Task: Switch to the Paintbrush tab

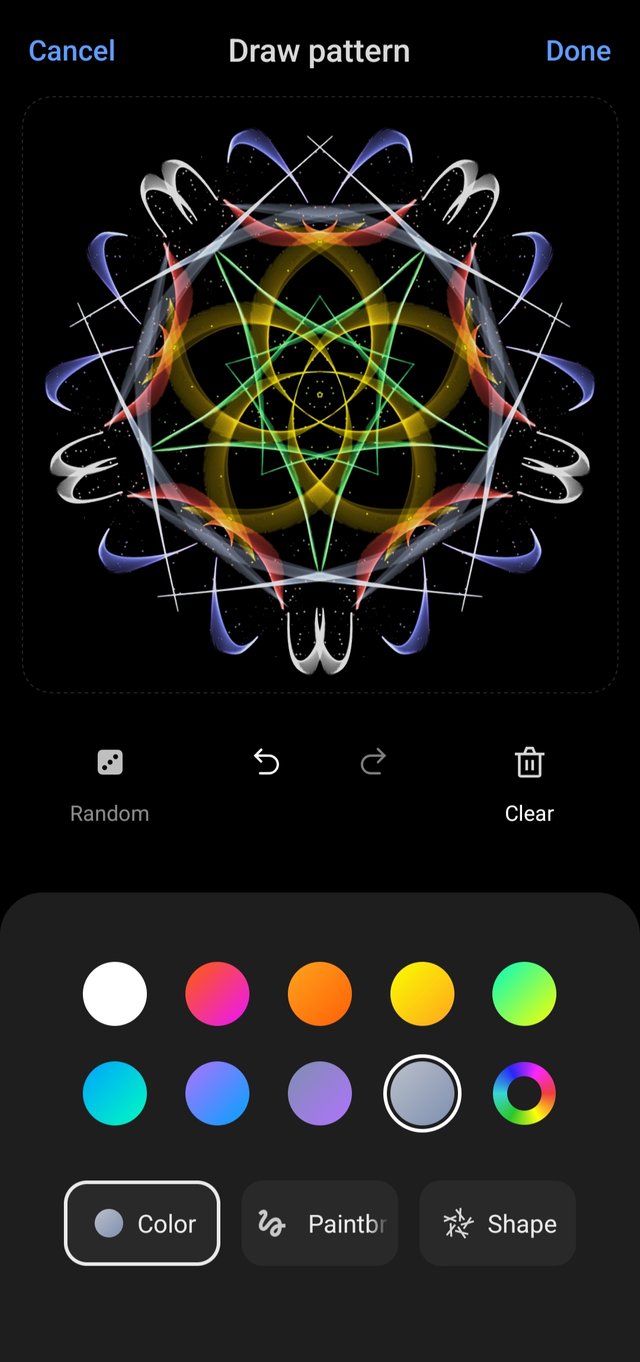Action: click(320, 1223)
